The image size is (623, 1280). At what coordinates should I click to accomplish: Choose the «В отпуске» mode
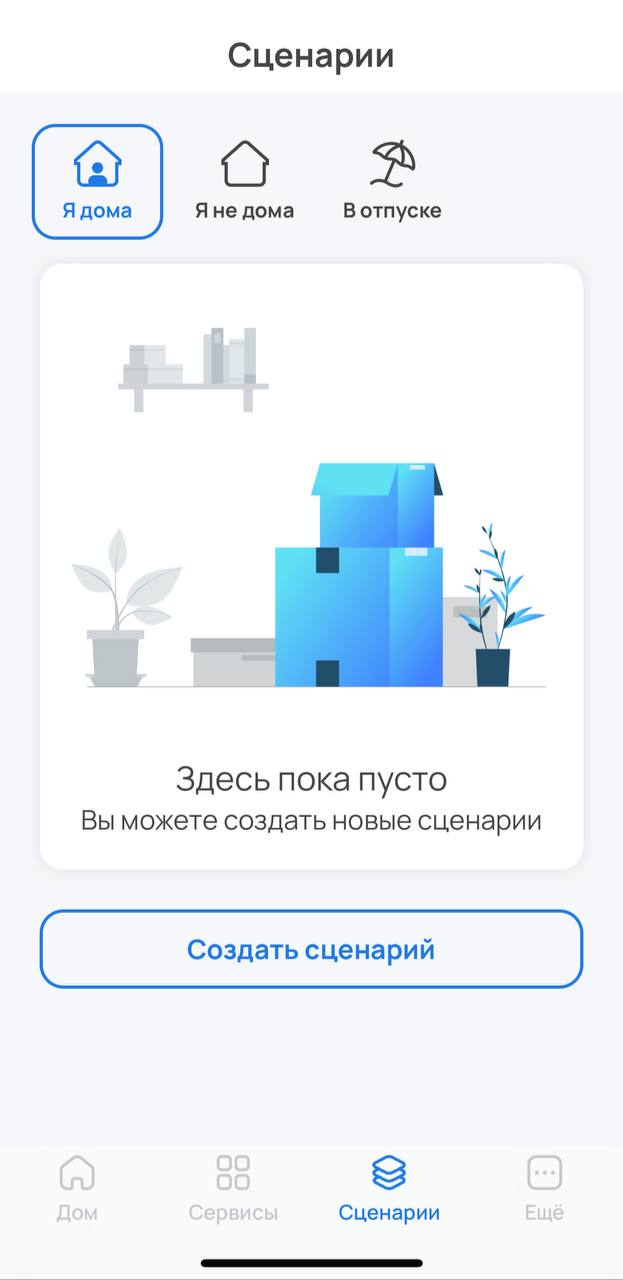(x=392, y=182)
